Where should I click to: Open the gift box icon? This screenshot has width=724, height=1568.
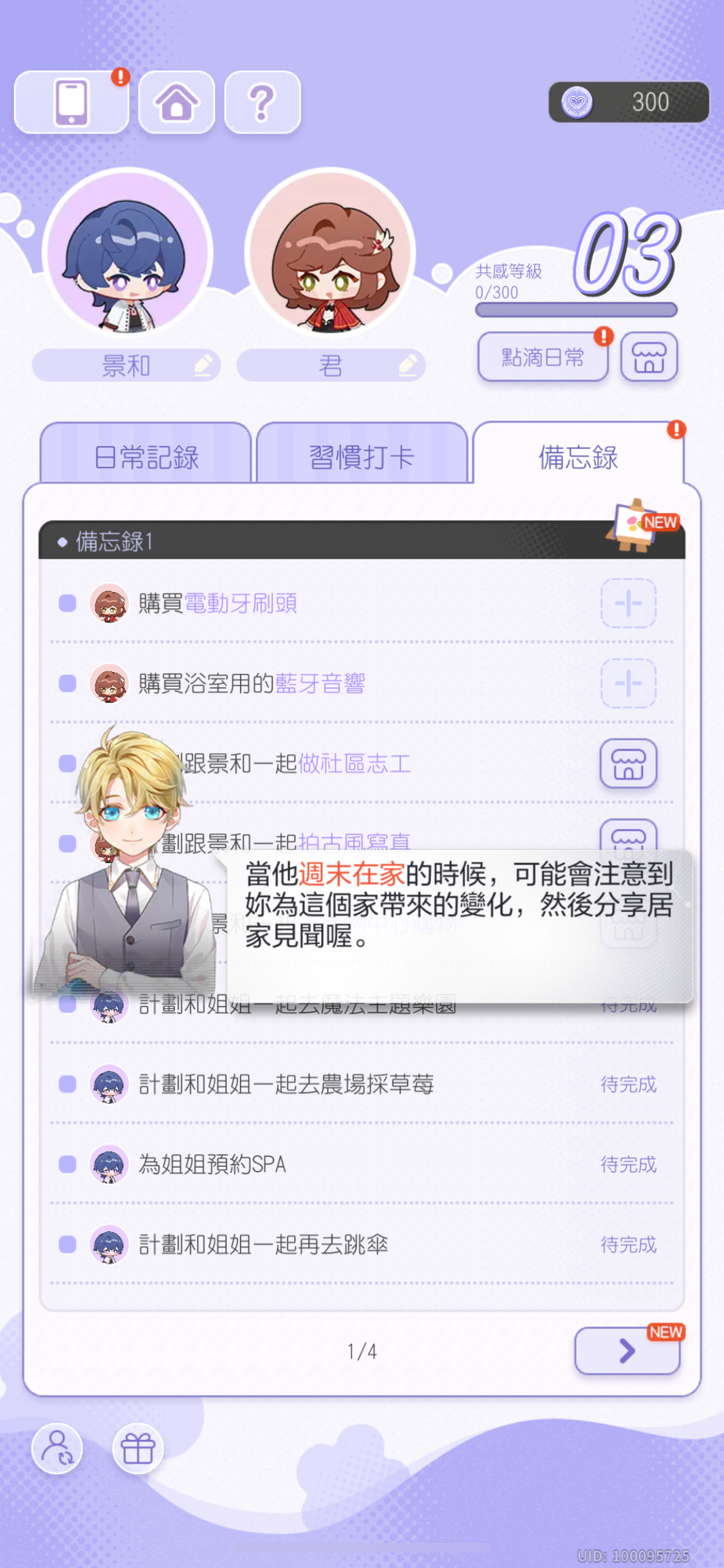(x=138, y=1448)
